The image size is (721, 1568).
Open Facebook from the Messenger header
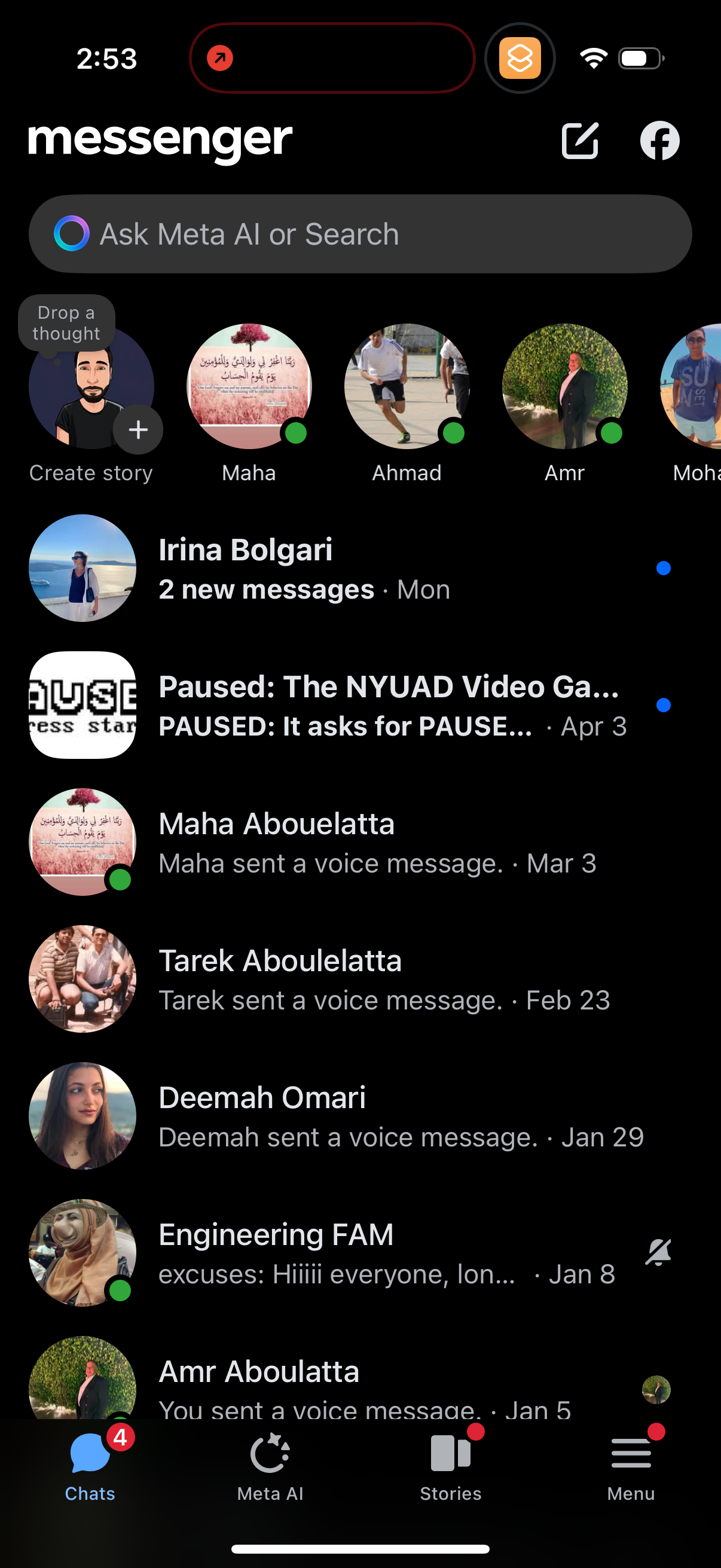coord(661,140)
